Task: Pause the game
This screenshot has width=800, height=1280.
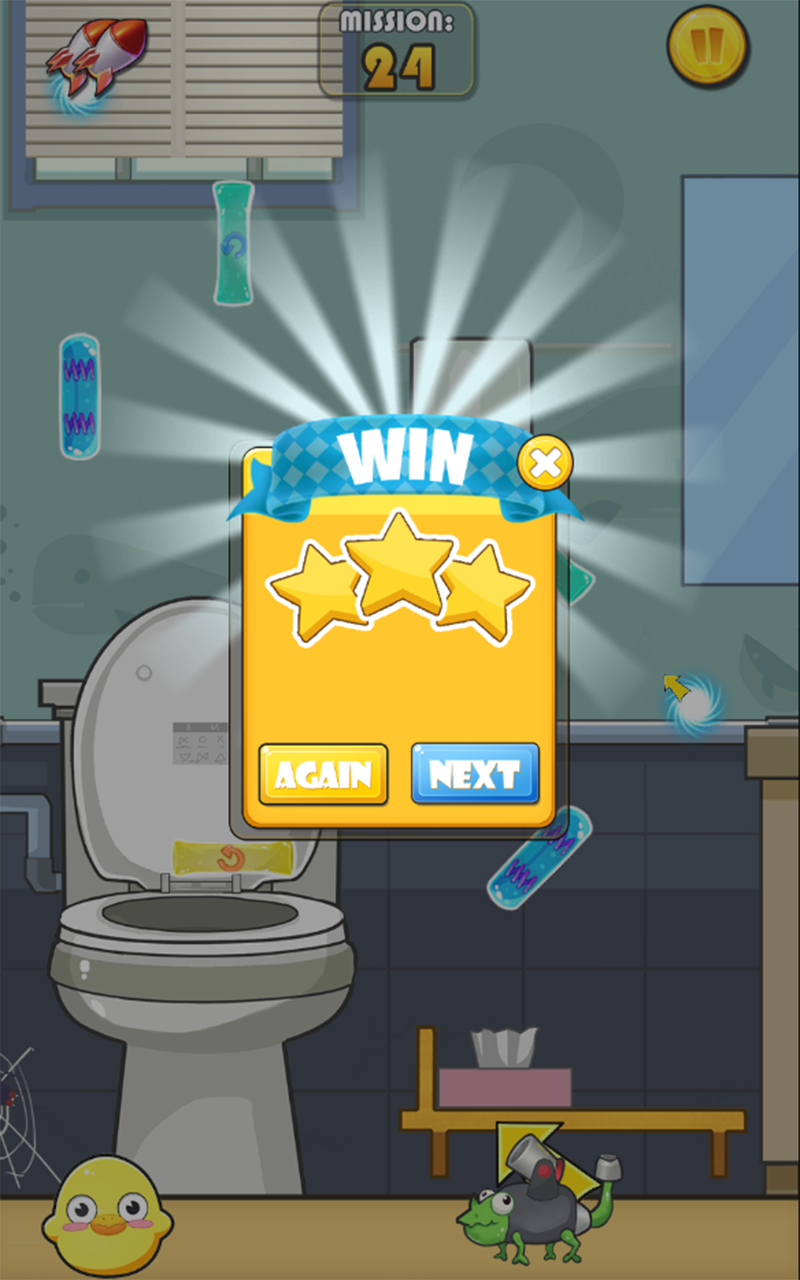Action: [x=707, y=44]
